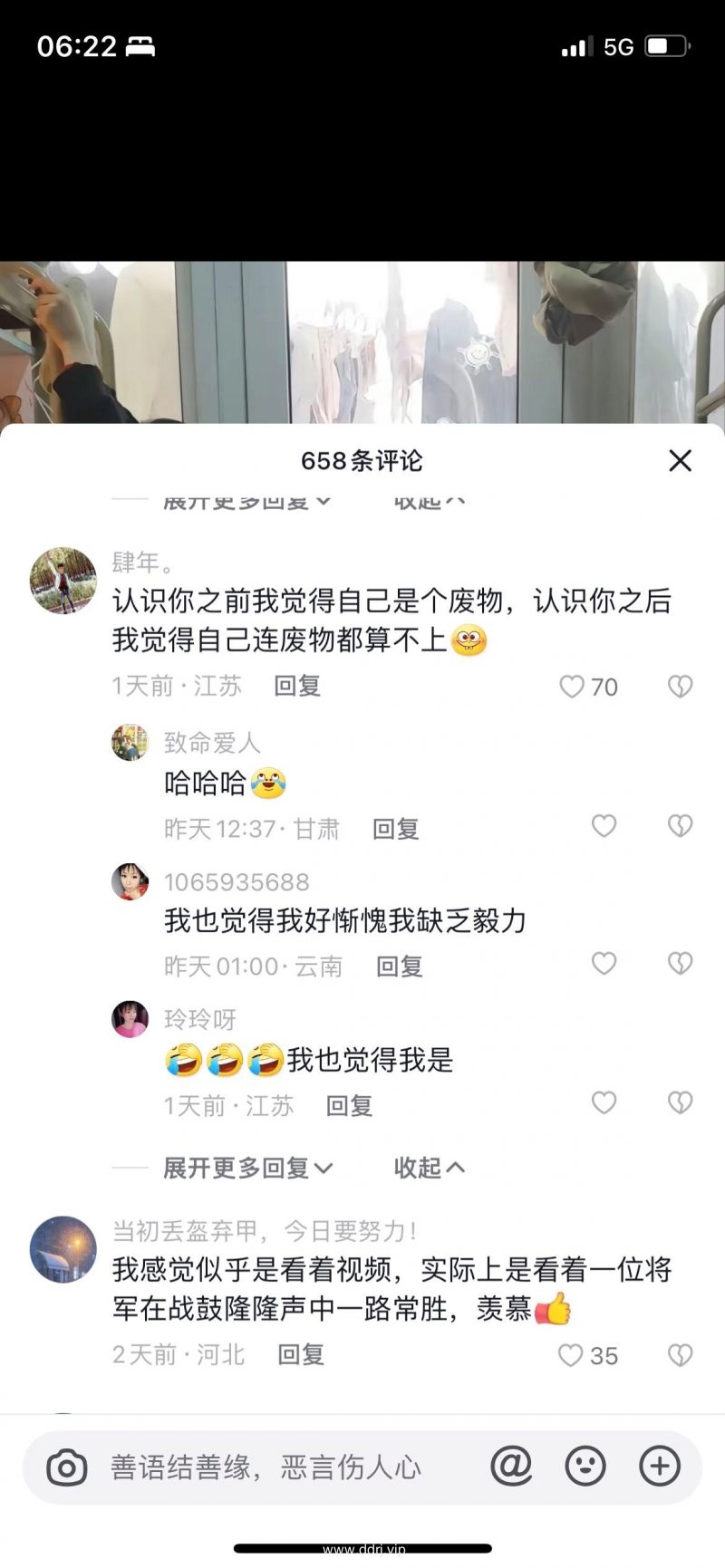This screenshot has width=725, height=1568.
Task: Reply to 当初丢盔弃甲's comment
Action: click(301, 1354)
